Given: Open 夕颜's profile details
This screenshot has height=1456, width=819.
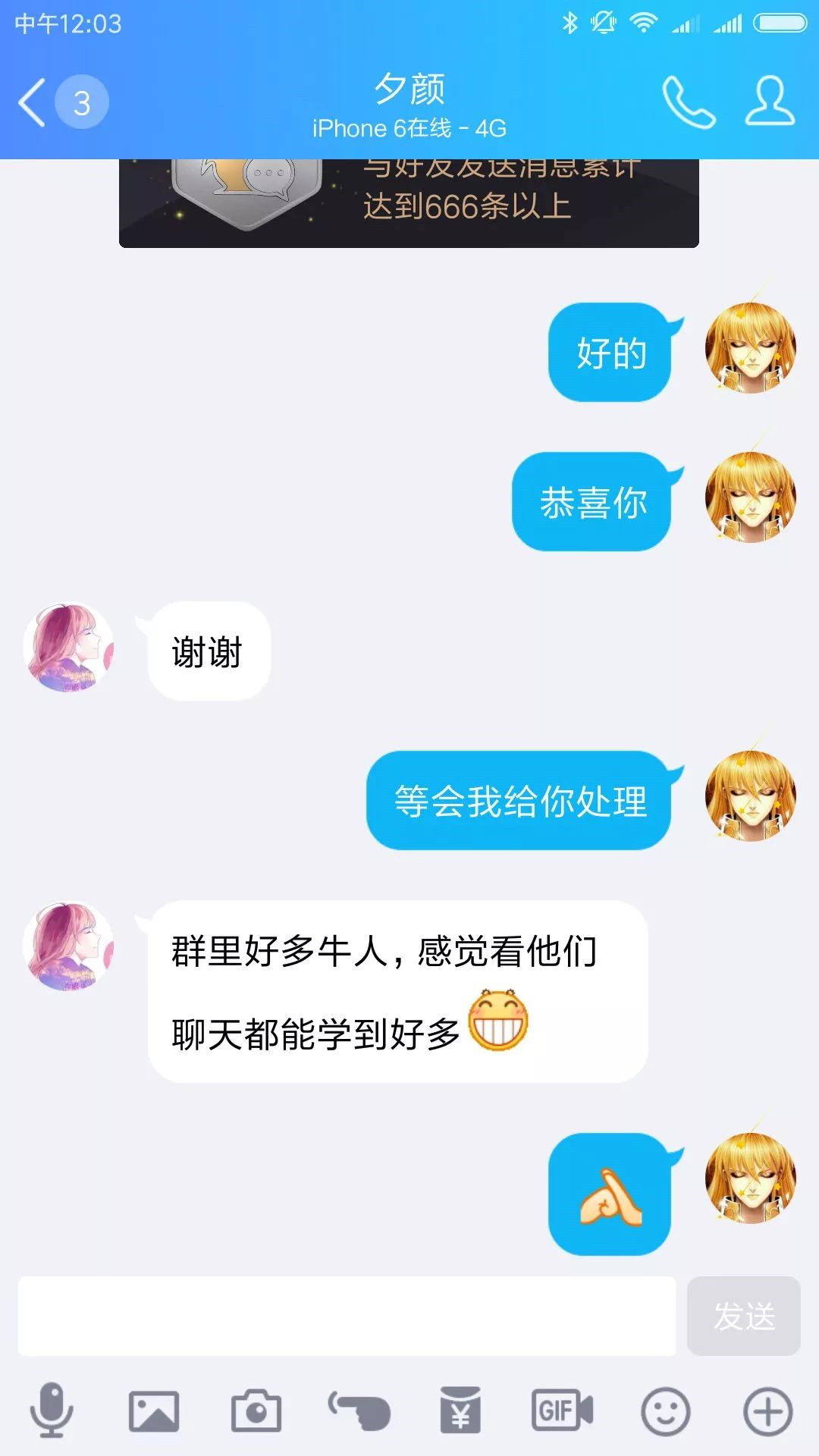Looking at the screenshot, I should point(769,102).
